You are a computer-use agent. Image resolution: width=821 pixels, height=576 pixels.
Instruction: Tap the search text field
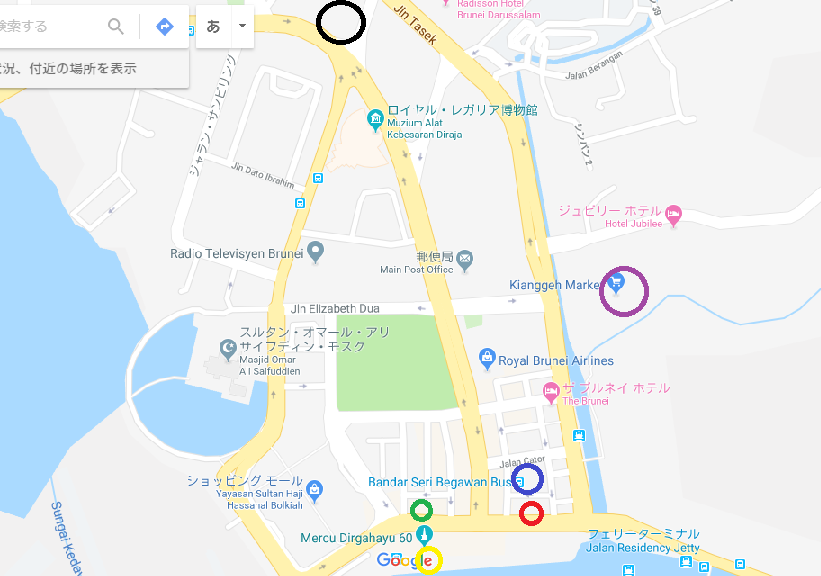click(x=50, y=26)
